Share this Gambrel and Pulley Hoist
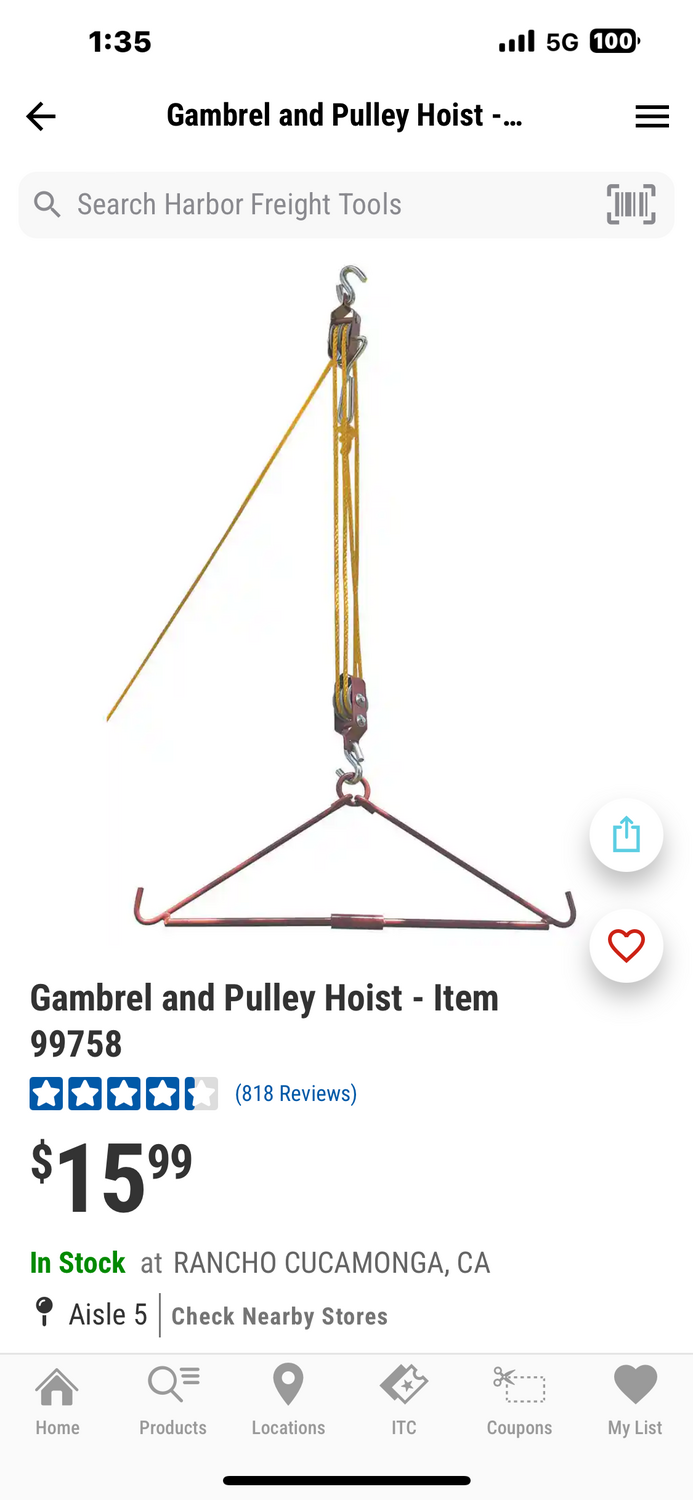This screenshot has width=693, height=1500. [x=626, y=835]
